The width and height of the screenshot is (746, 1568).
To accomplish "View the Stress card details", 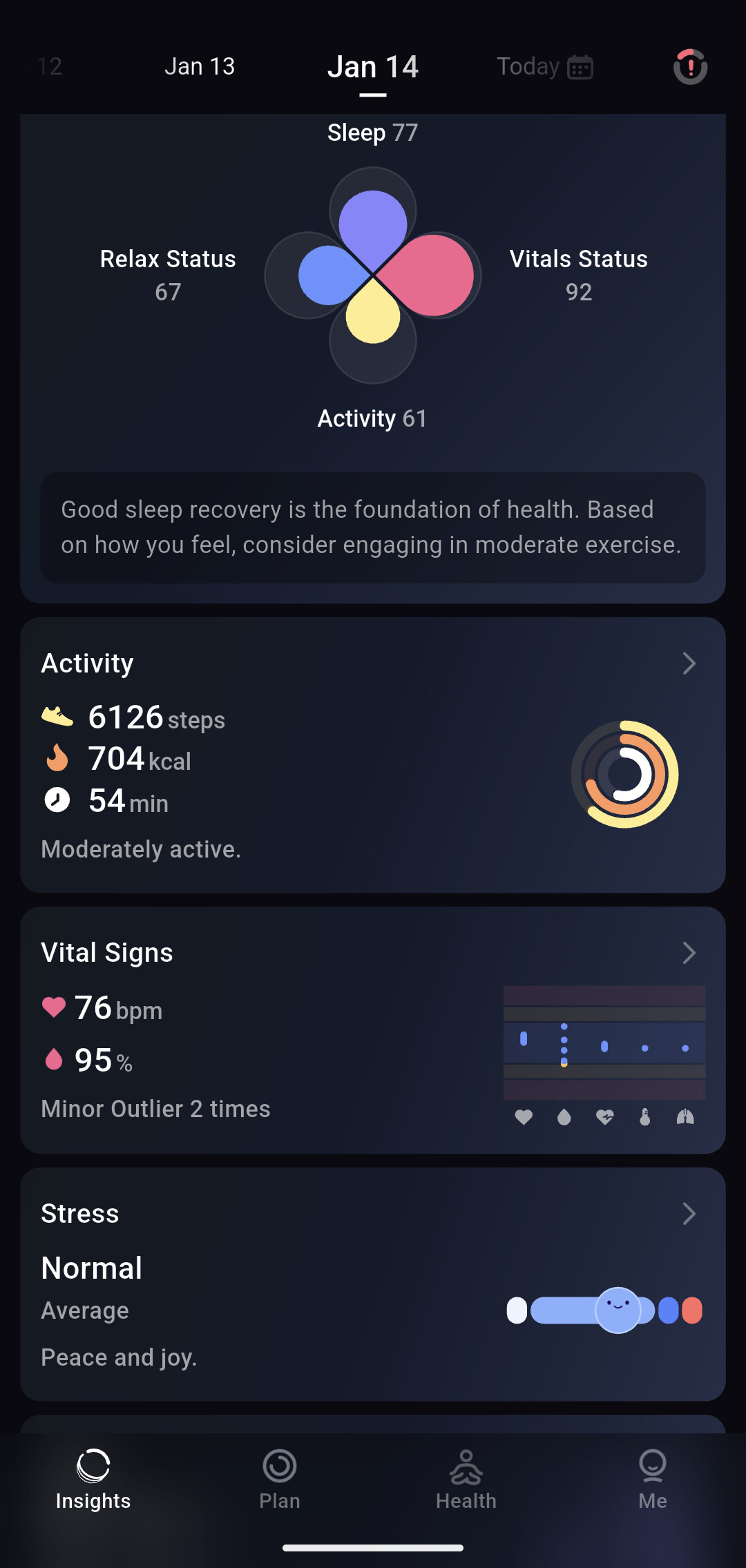I will (x=688, y=1214).
